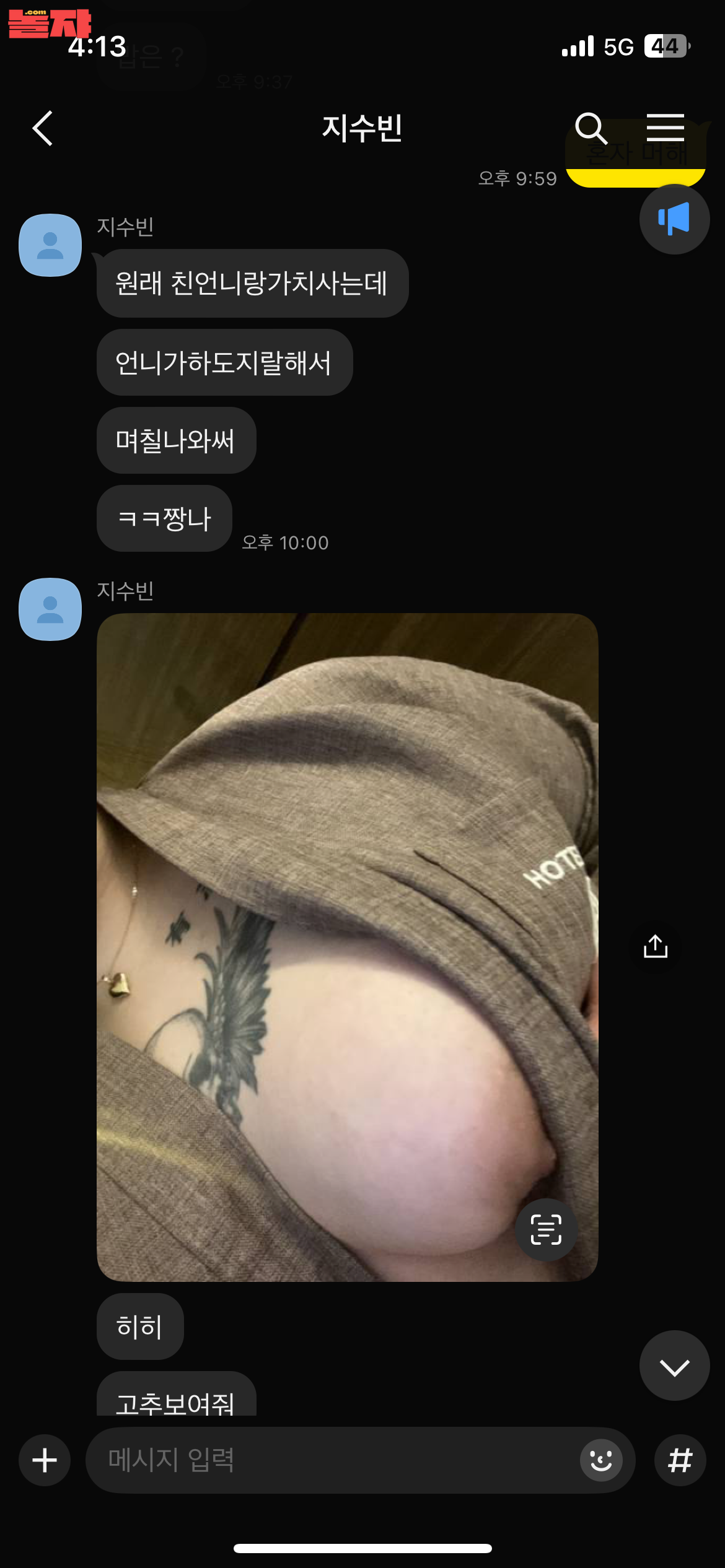
Task: Go back from the 지수빈 chat
Action: pyautogui.click(x=42, y=128)
